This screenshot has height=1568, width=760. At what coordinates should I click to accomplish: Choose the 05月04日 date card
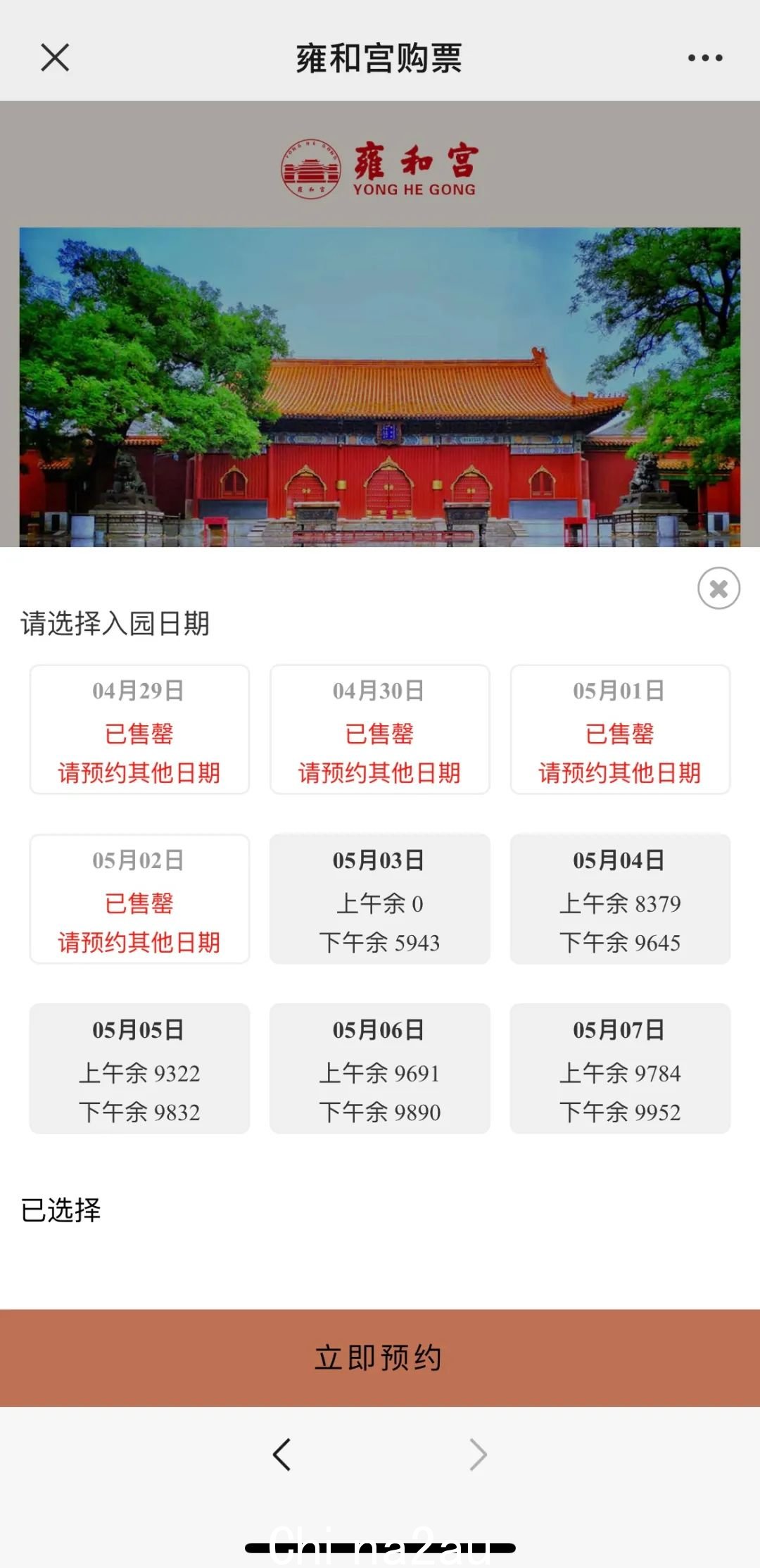pyautogui.click(x=620, y=899)
